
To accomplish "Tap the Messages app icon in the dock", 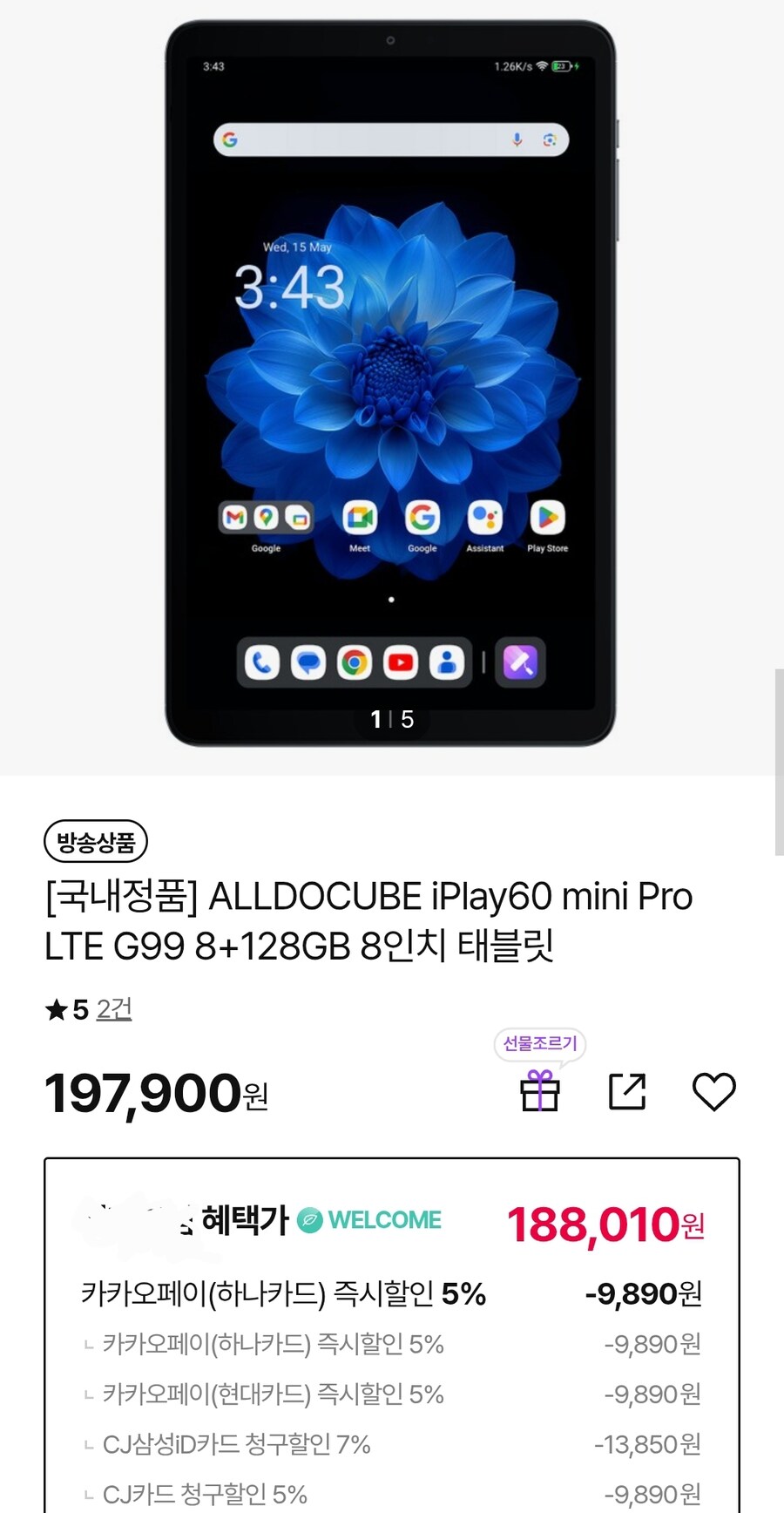I will (x=307, y=662).
